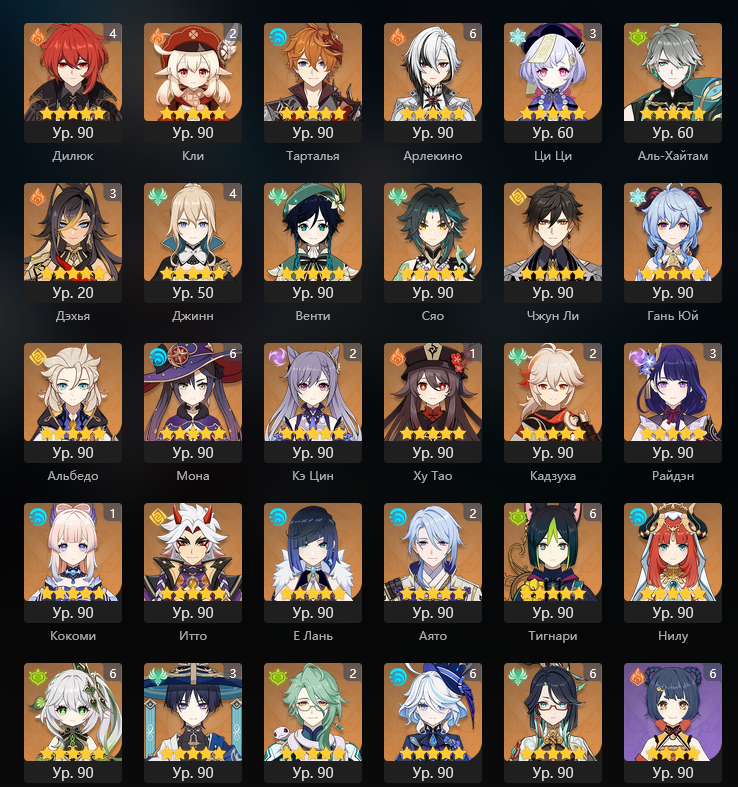The height and width of the screenshot is (787, 738).
Task: Select the Ци Ци tile
Action: 553,80
